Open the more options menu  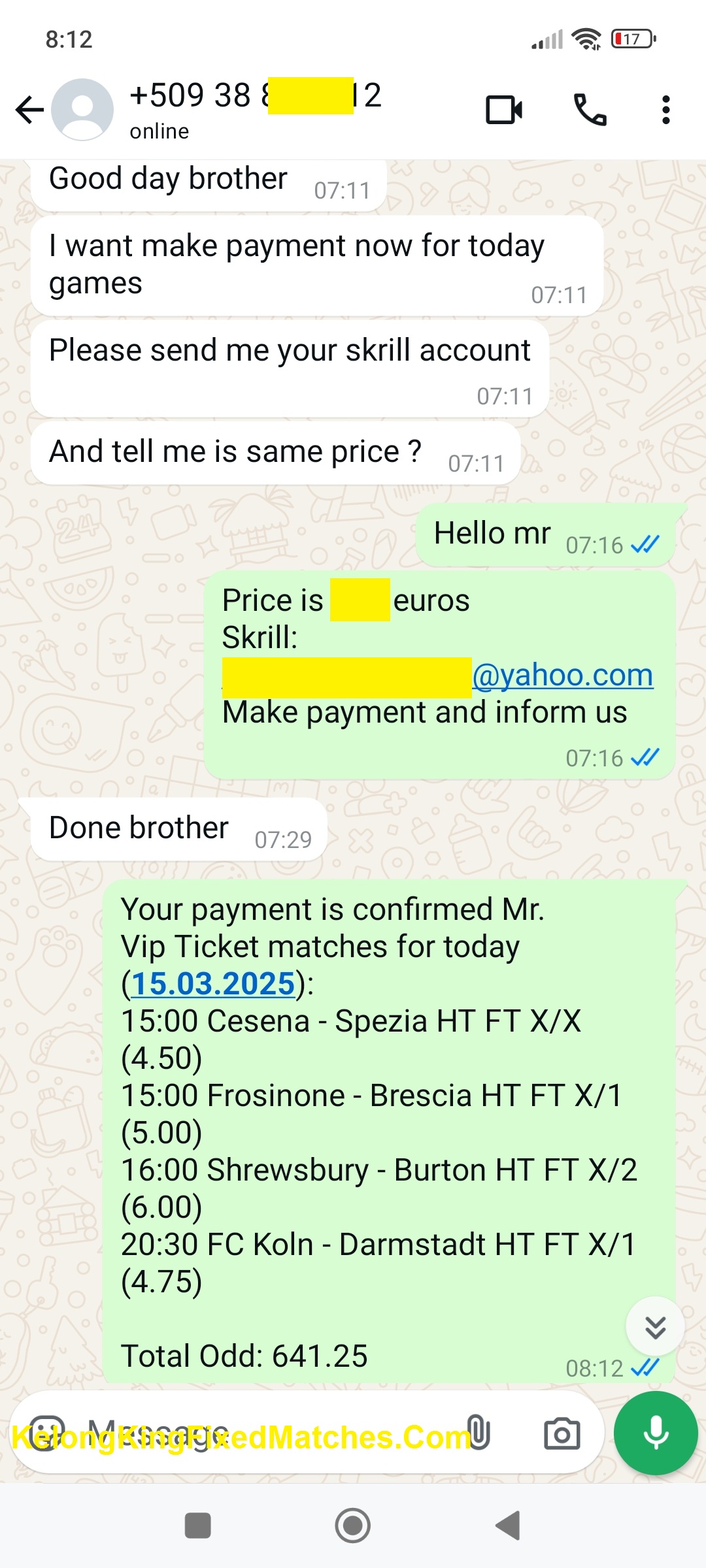pyautogui.click(x=665, y=109)
